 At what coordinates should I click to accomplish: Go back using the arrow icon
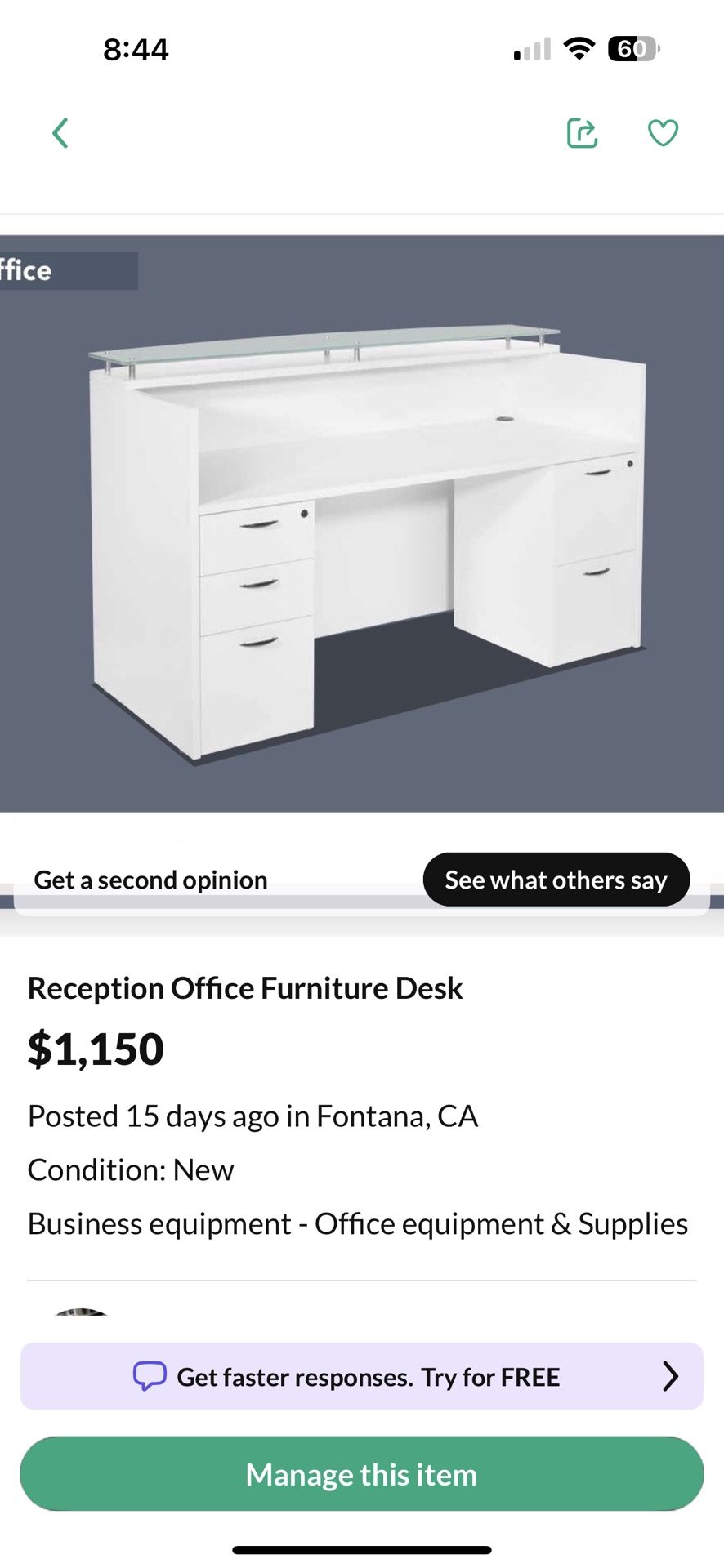[60, 133]
